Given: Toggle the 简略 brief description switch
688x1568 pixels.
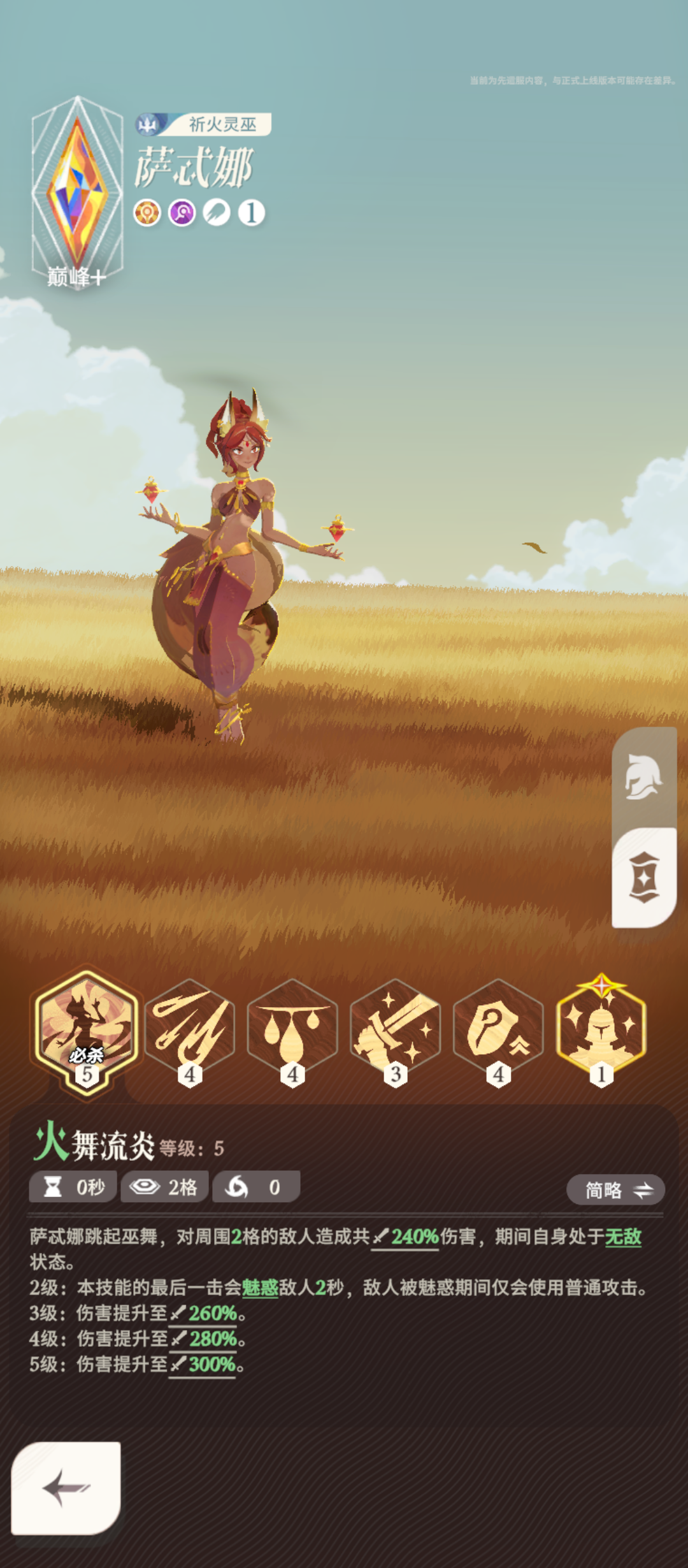Looking at the screenshot, I should click(x=615, y=1189).
